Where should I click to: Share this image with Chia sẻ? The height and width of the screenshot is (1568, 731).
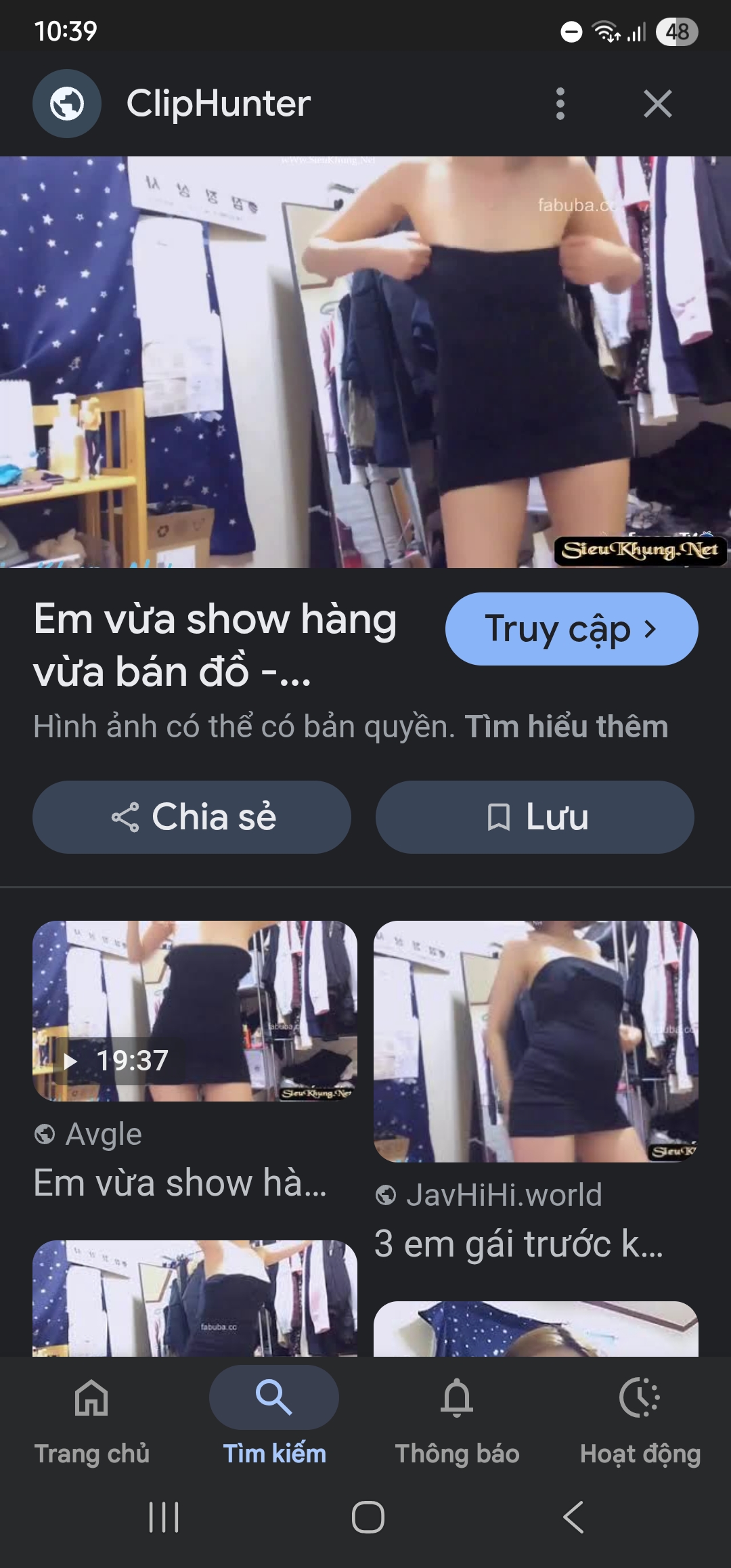tap(192, 817)
